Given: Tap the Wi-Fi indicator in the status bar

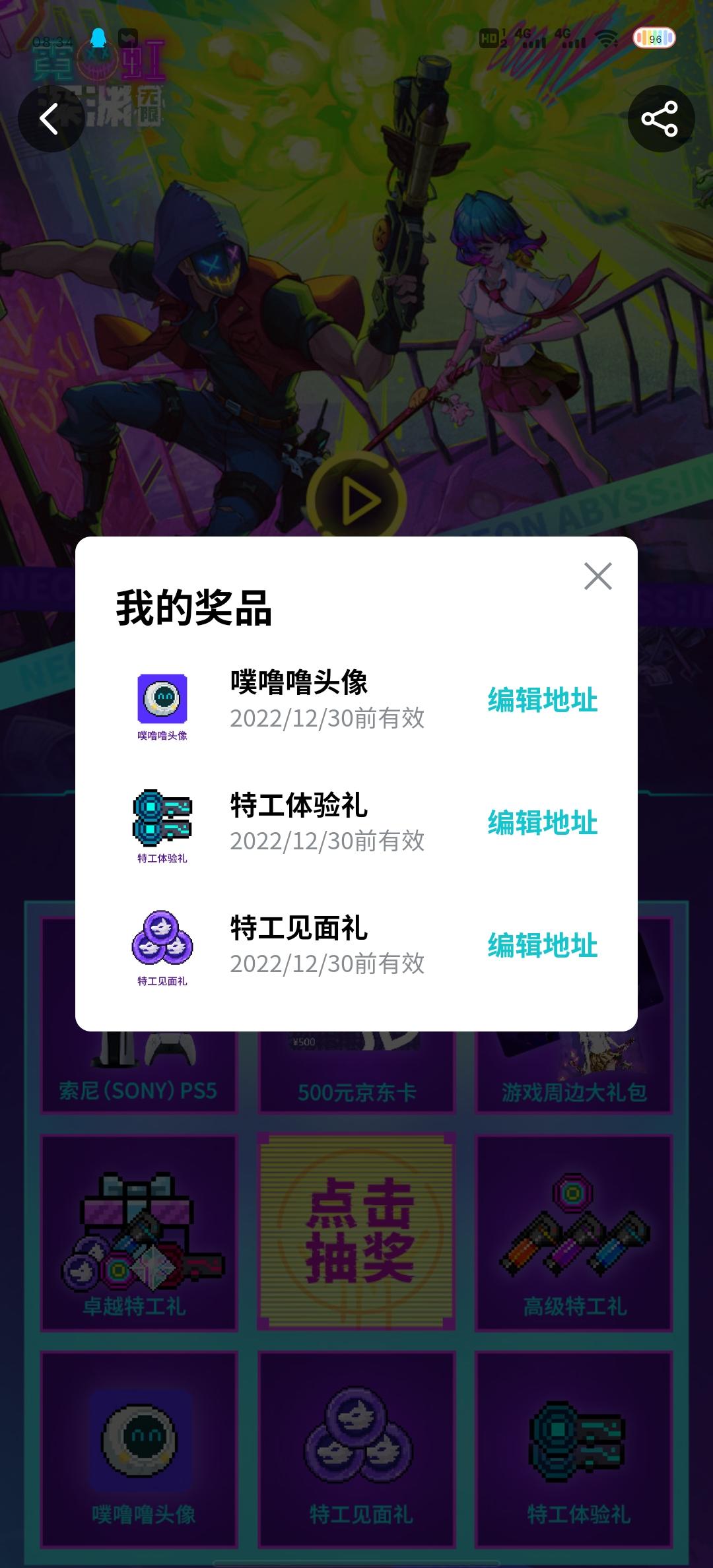Looking at the screenshot, I should pyautogui.click(x=607, y=40).
